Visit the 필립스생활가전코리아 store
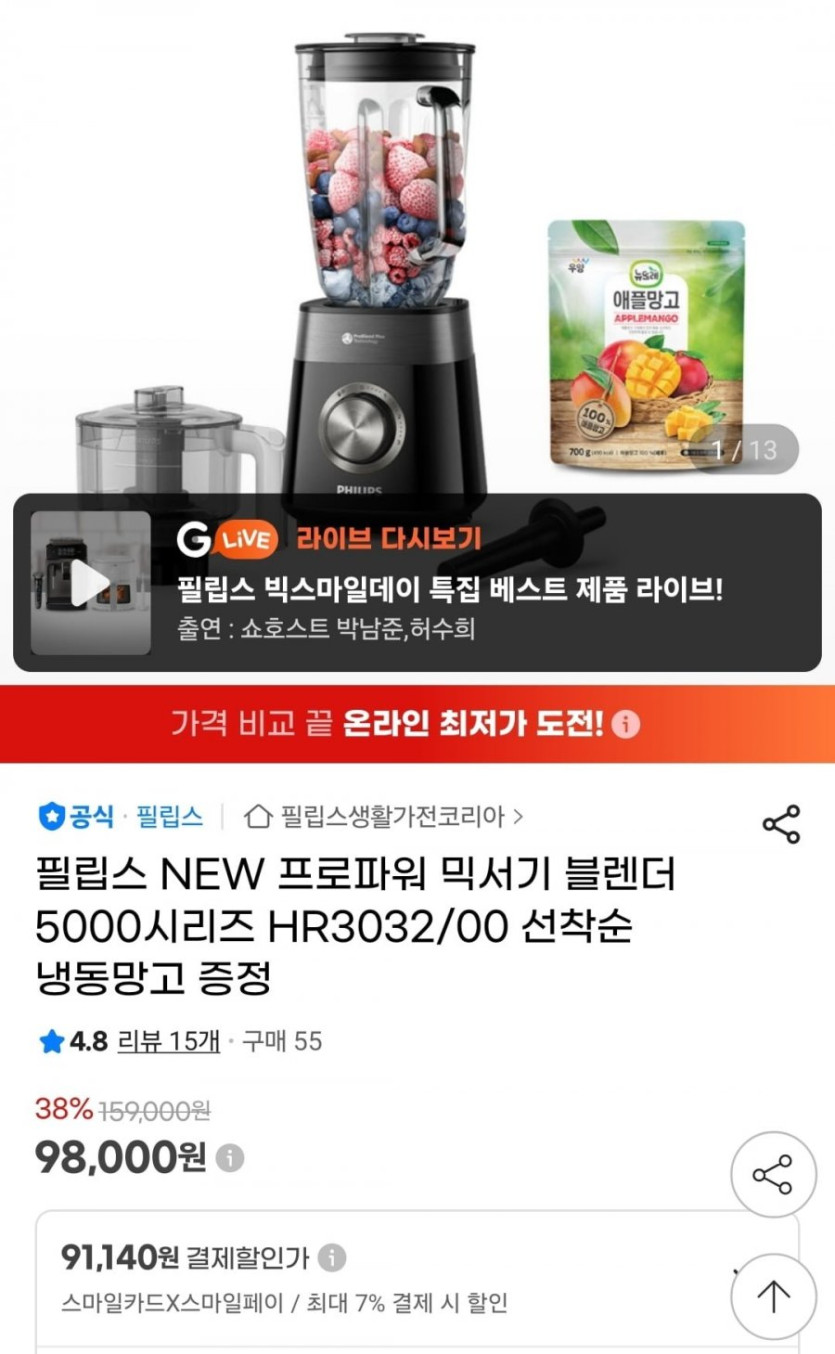The width and height of the screenshot is (835, 1354). tap(385, 816)
